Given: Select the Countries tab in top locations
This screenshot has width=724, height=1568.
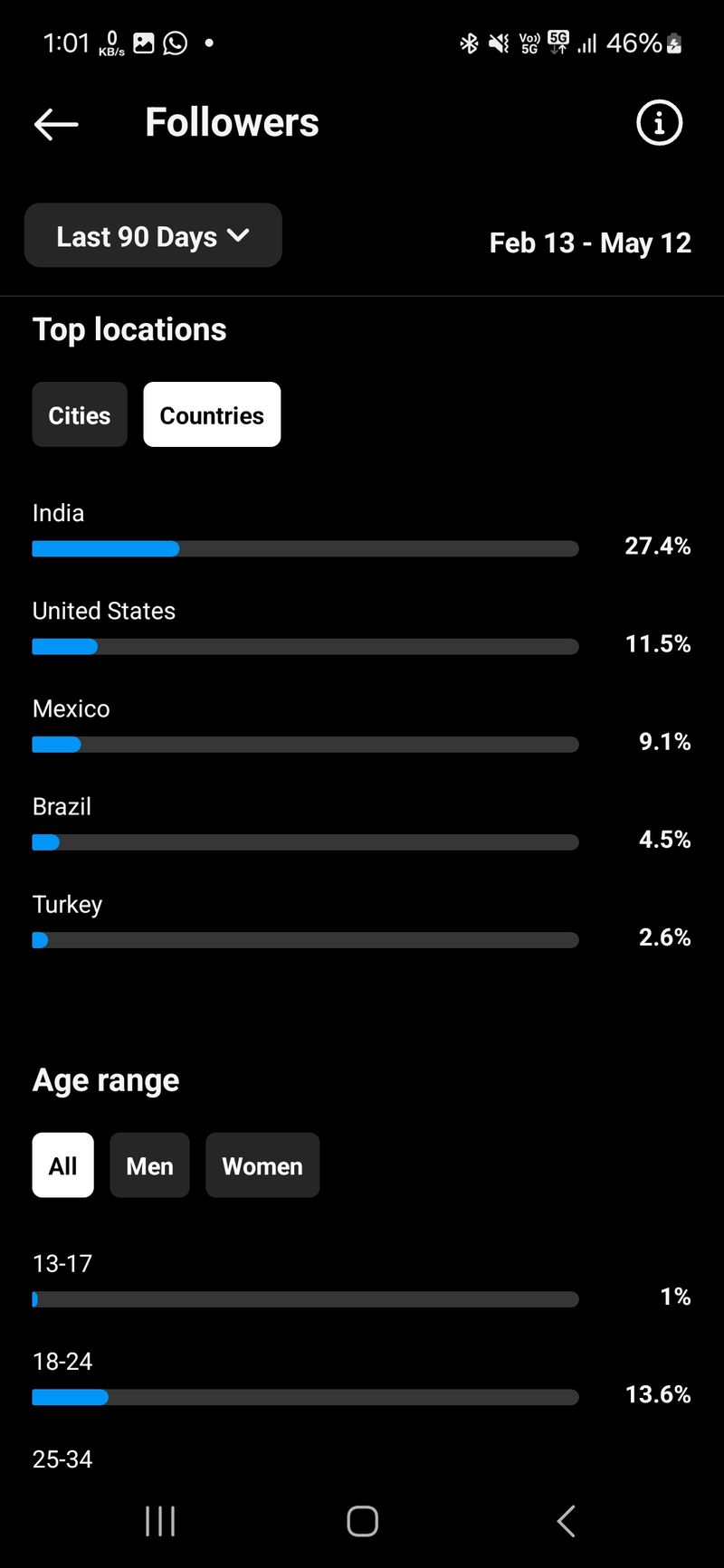Looking at the screenshot, I should pyautogui.click(x=212, y=415).
